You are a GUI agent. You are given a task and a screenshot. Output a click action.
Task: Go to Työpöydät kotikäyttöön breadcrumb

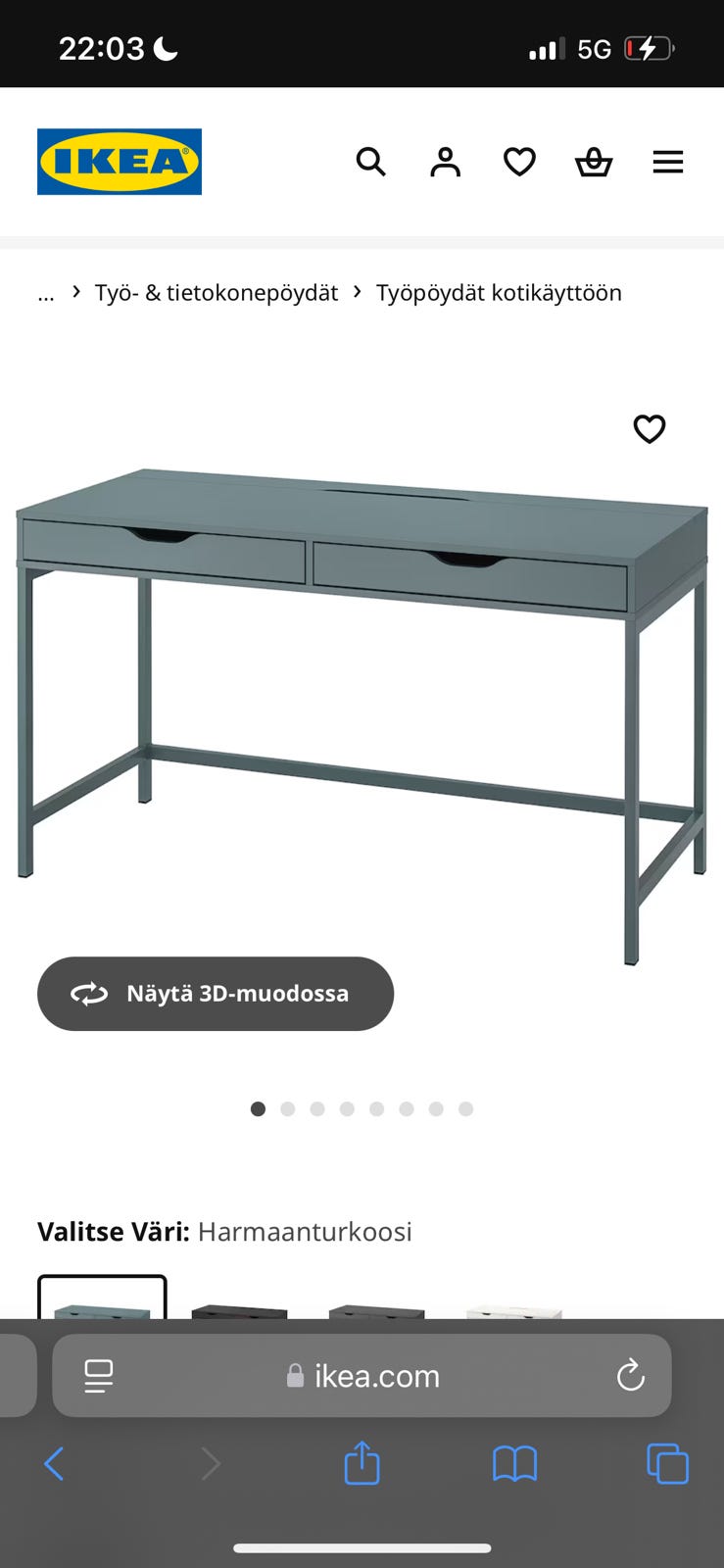499,292
